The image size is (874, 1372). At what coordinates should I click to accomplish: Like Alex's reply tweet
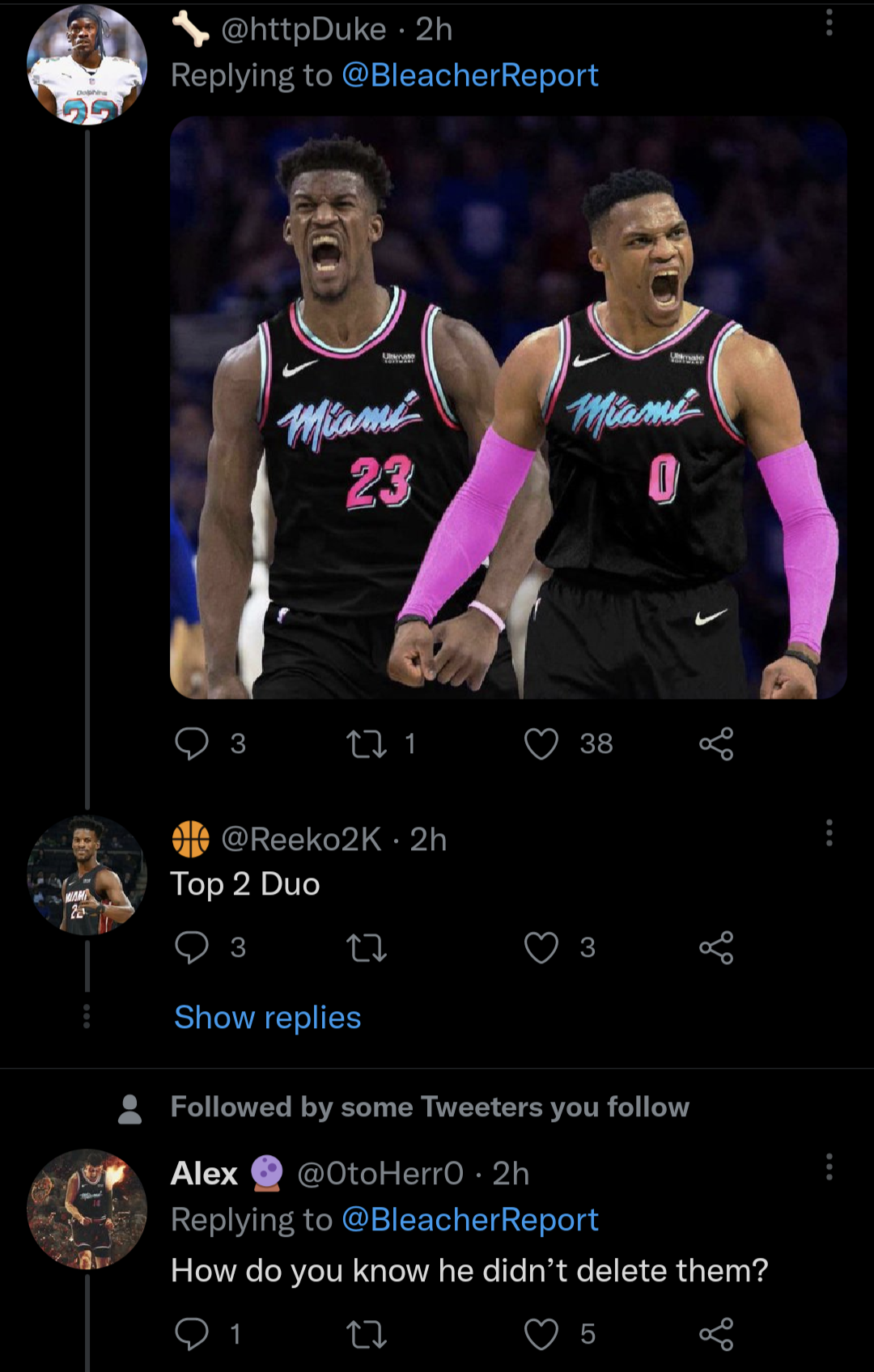[544, 1334]
